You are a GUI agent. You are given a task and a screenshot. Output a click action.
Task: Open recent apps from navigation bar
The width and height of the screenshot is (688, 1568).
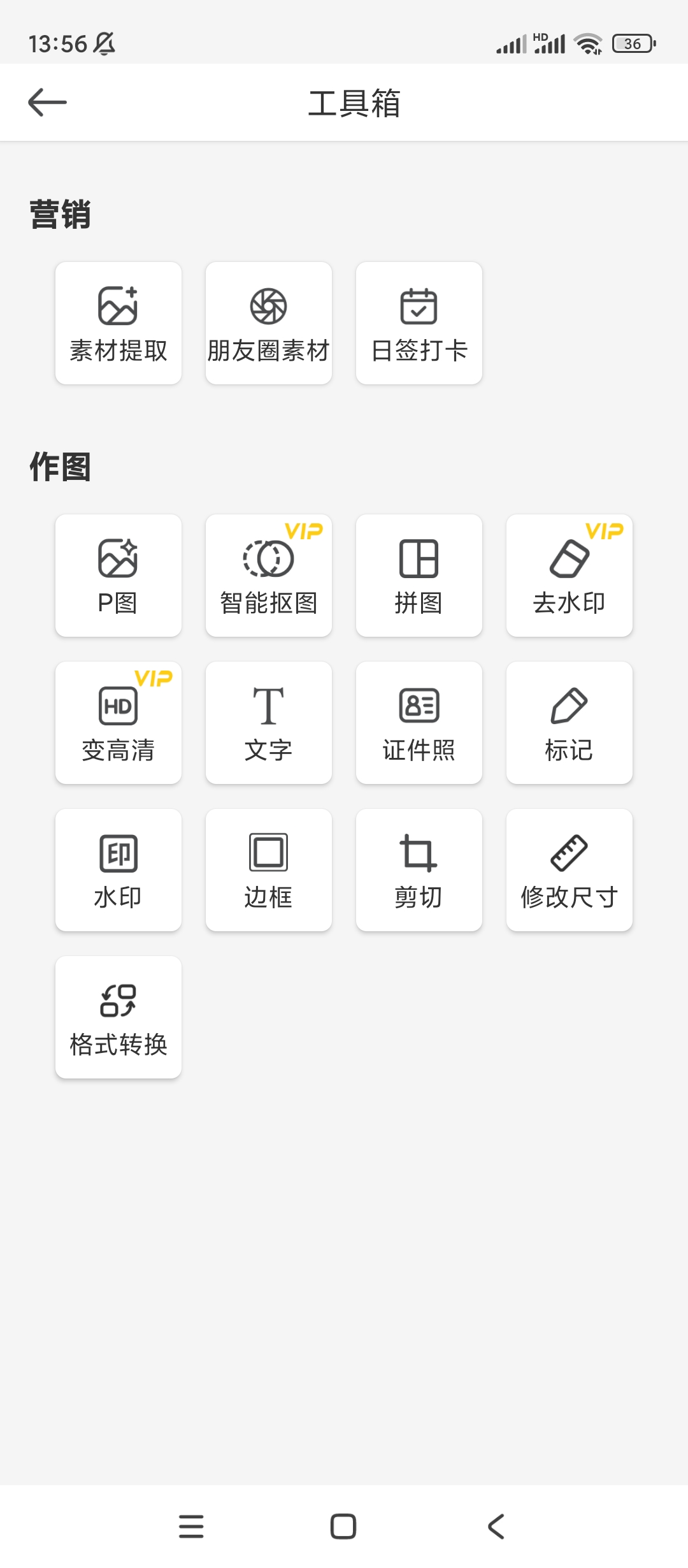[191, 1527]
